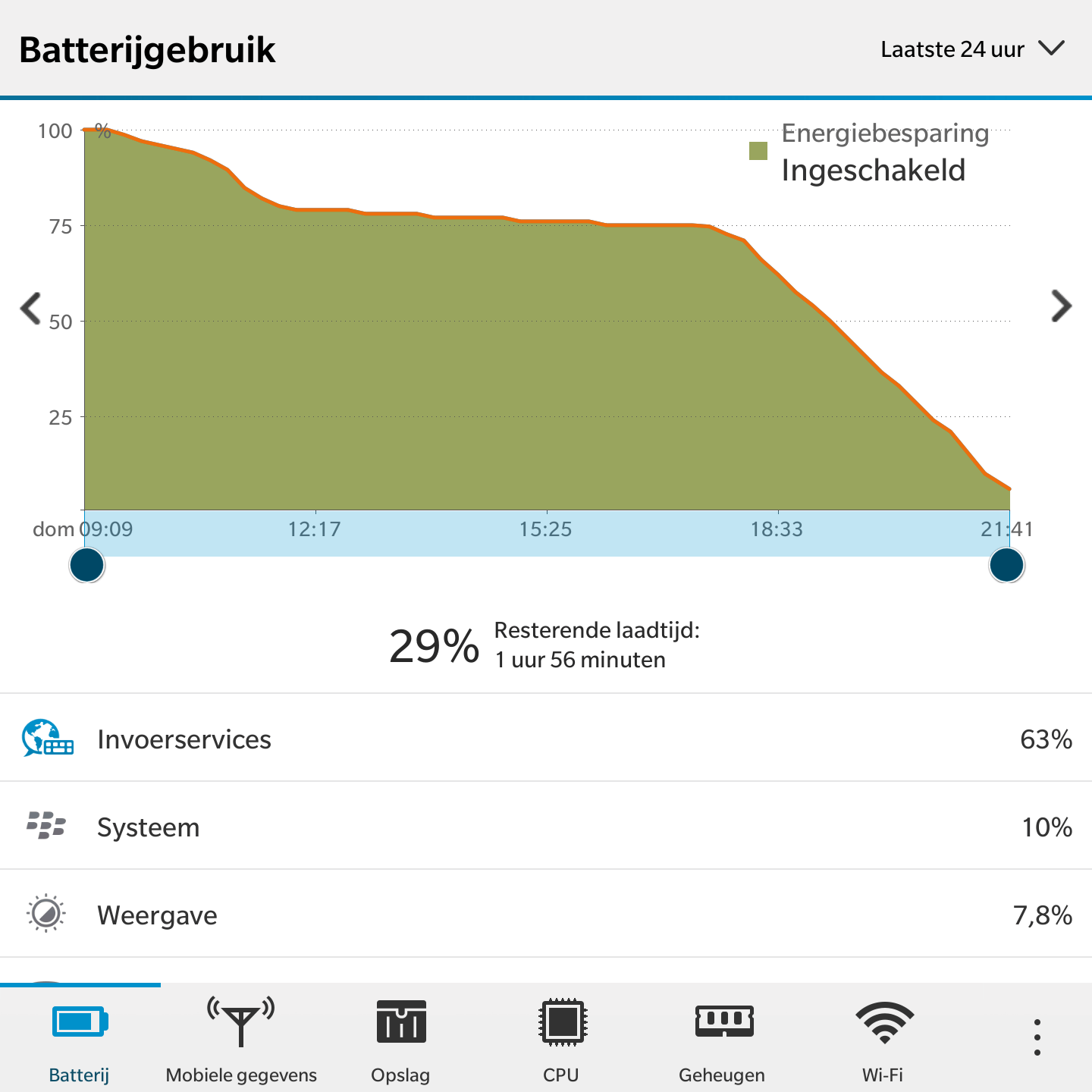Open Invoerservices battery usage details

[546, 739]
